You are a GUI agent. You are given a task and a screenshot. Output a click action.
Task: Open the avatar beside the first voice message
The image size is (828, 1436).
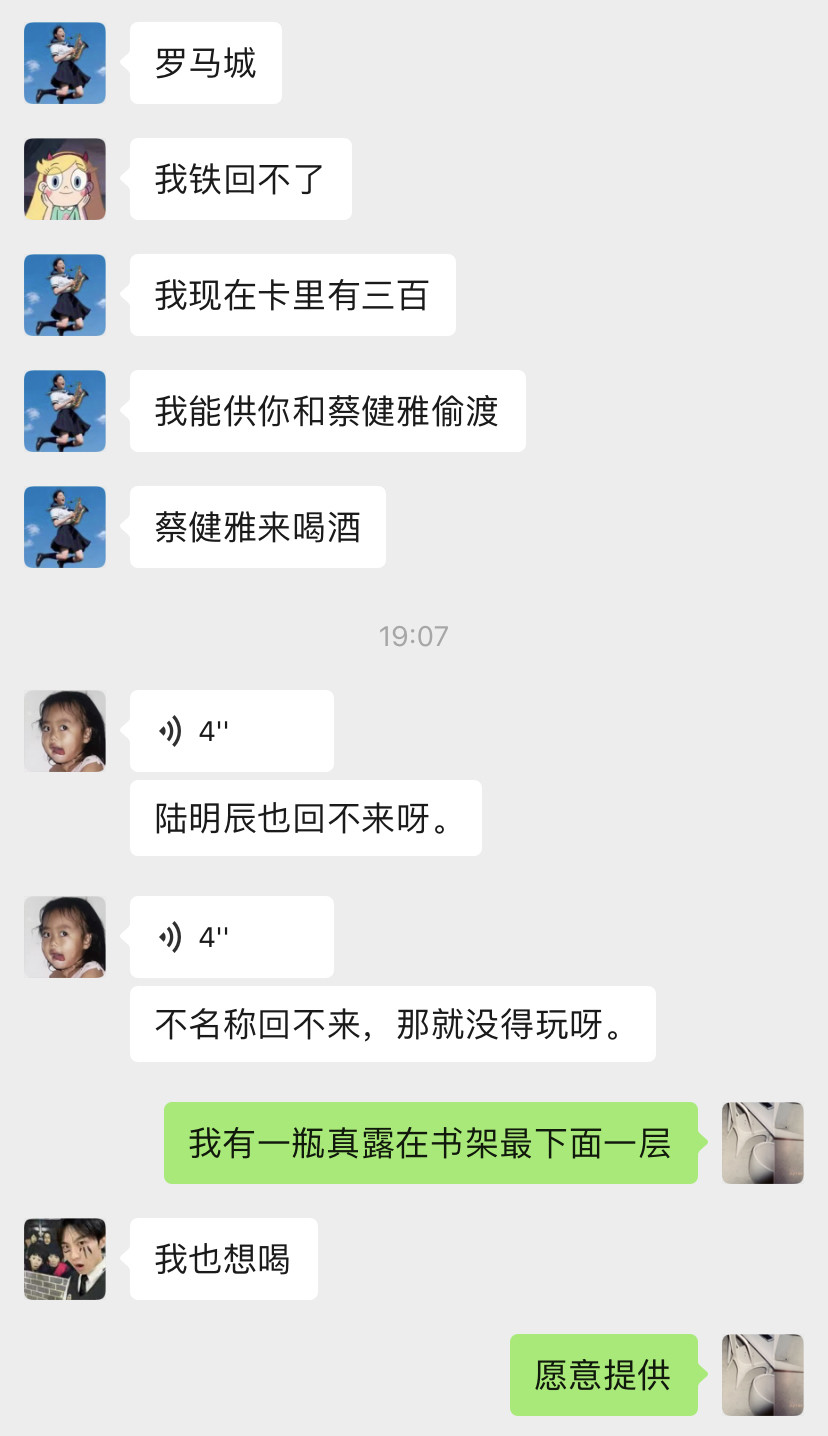pyautogui.click(x=65, y=731)
